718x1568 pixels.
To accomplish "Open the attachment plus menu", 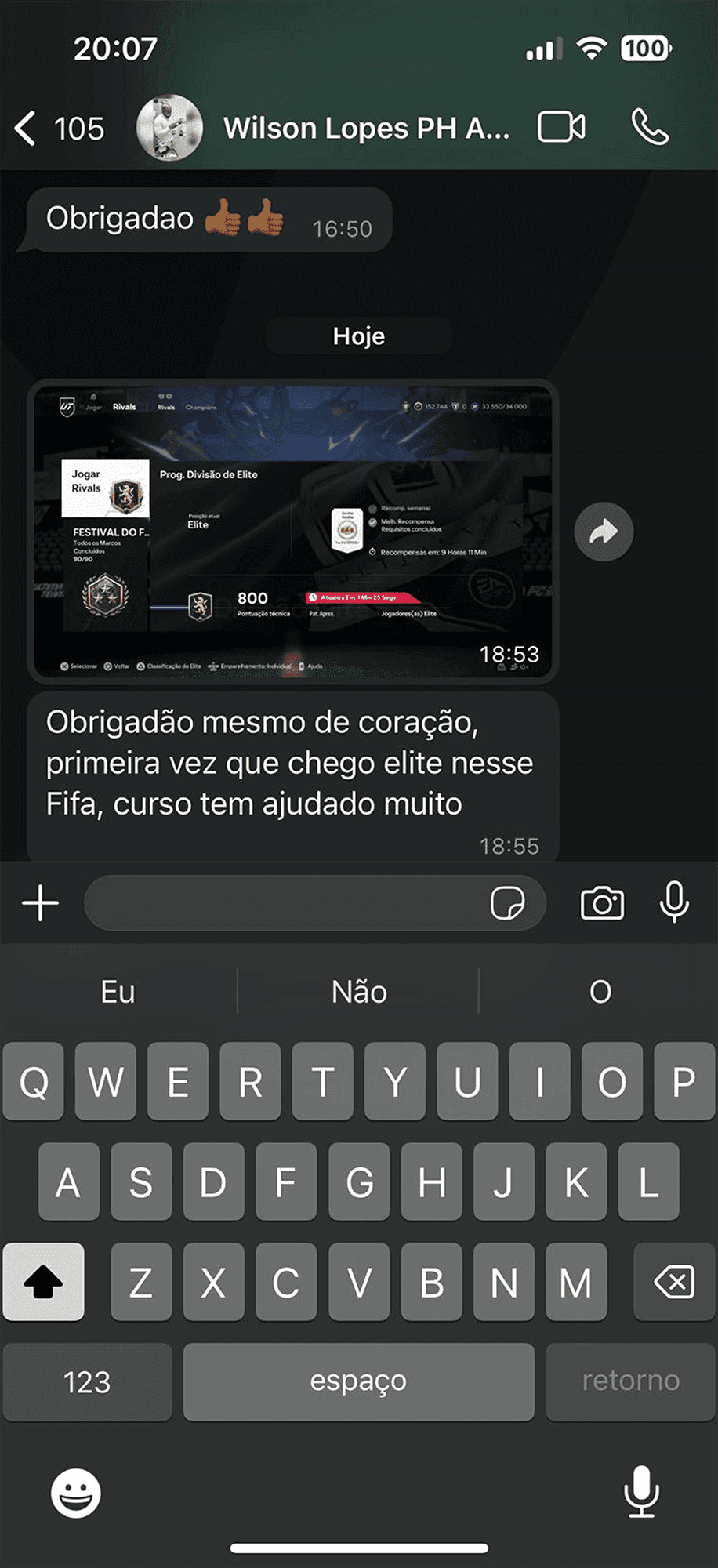I will (x=41, y=903).
